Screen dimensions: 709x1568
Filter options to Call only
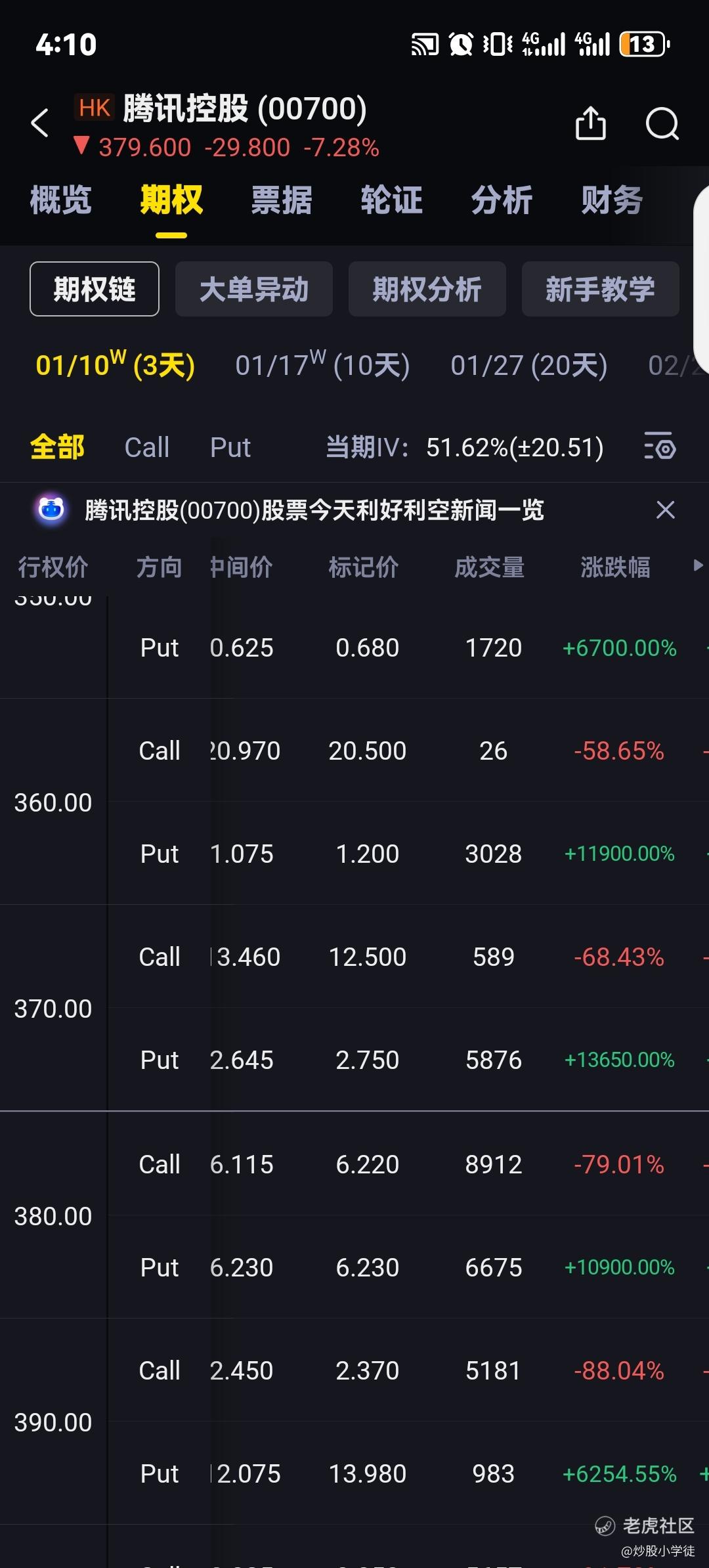pyautogui.click(x=147, y=447)
